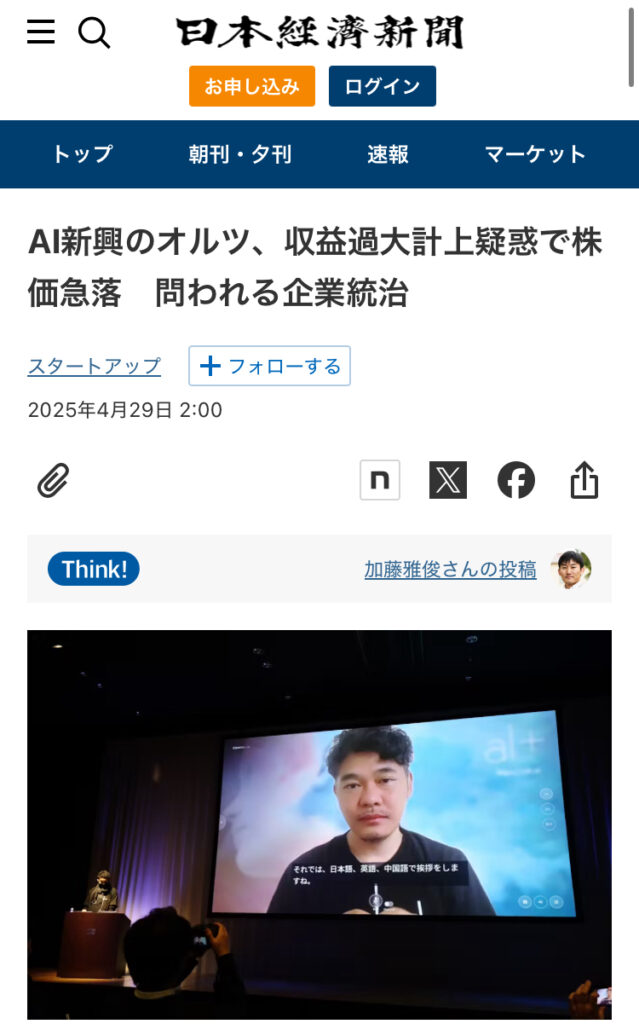Share the article on Facebook

pyautogui.click(x=516, y=480)
